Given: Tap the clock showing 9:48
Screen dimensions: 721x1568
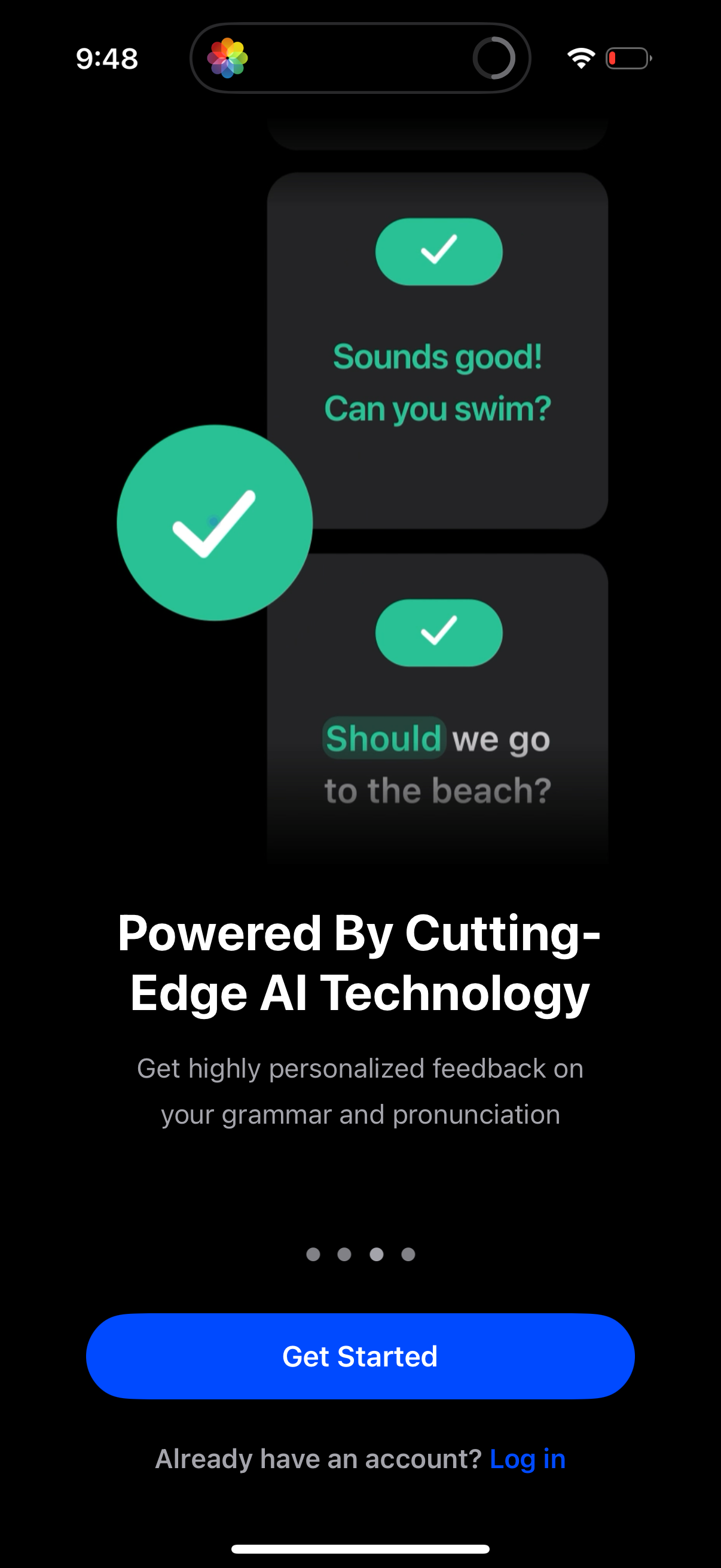Looking at the screenshot, I should [x=106, y=58].
